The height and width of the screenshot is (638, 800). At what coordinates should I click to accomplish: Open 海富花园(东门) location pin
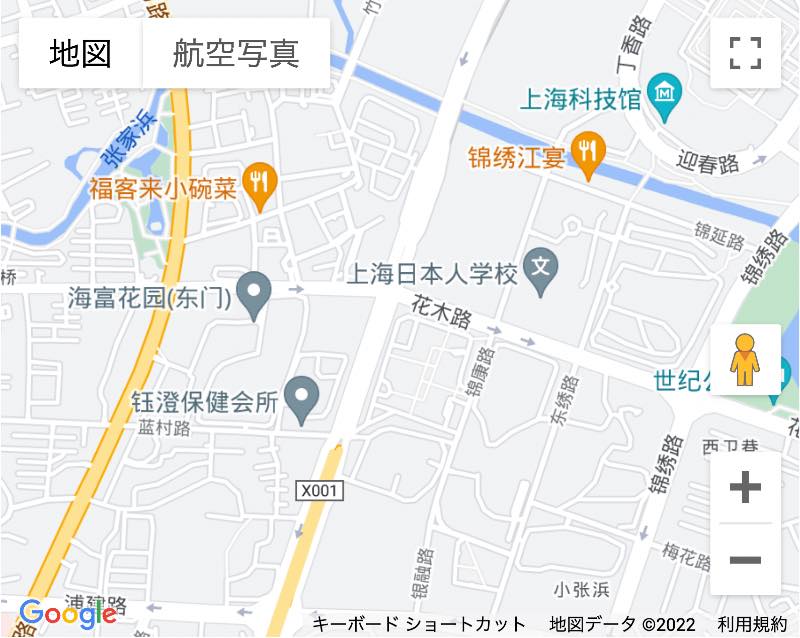[x=258, y=294]
